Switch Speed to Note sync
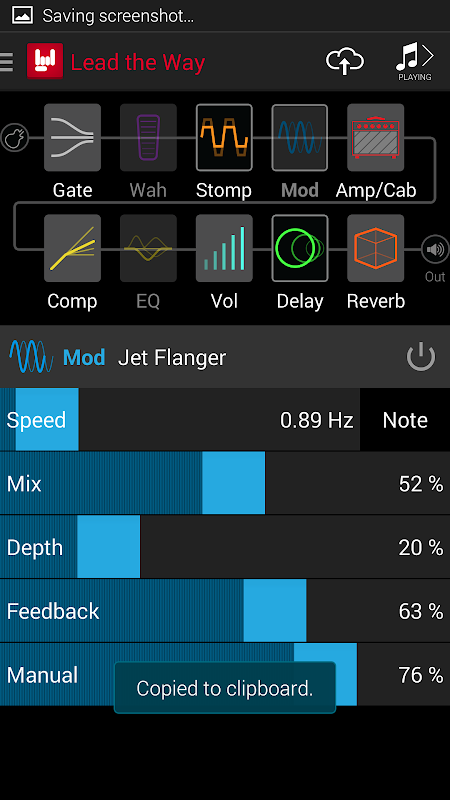This screenshot has width=450, height=800. click(405, 420)
